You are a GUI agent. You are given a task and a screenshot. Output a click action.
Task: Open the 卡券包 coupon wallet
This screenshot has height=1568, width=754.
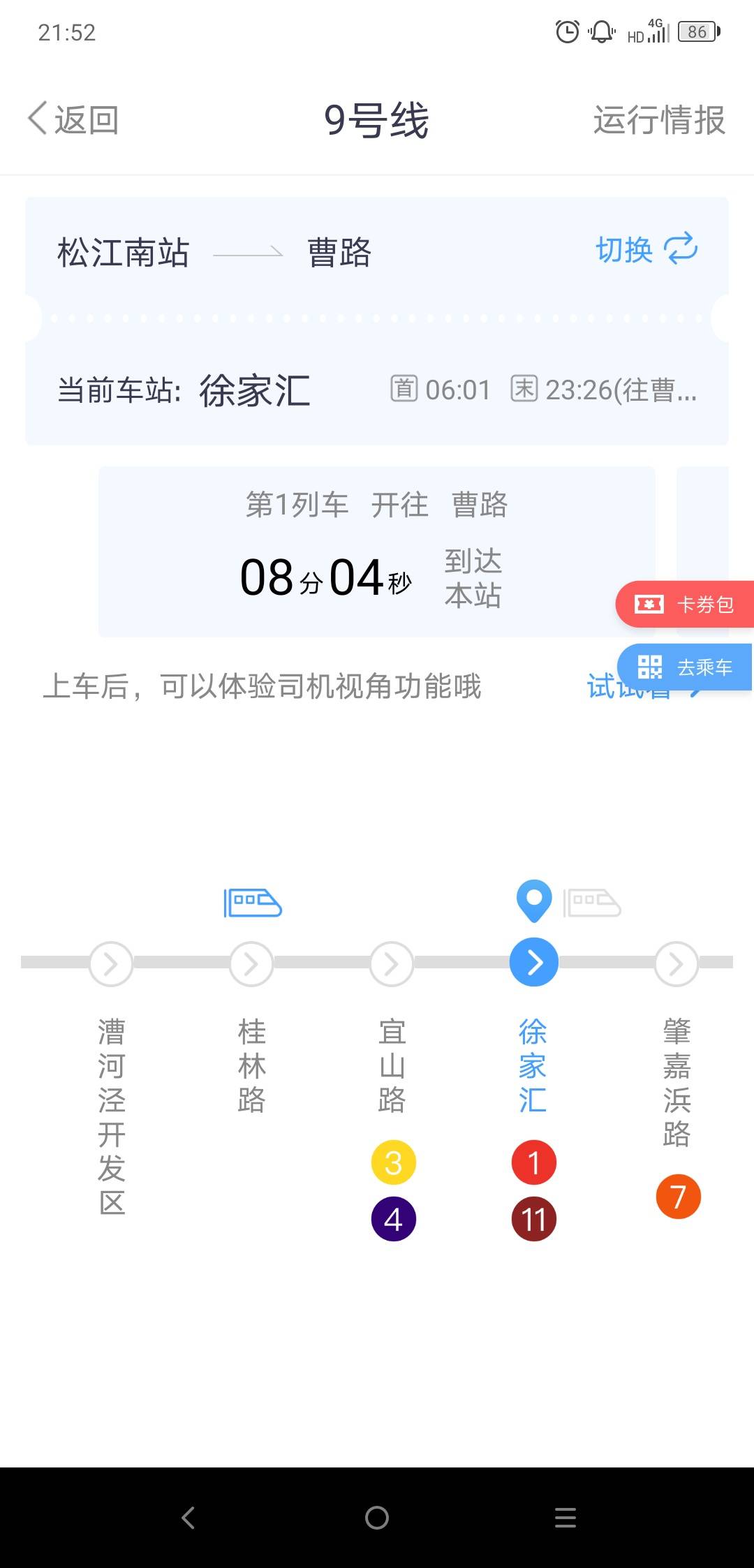(x=685, y=604)
